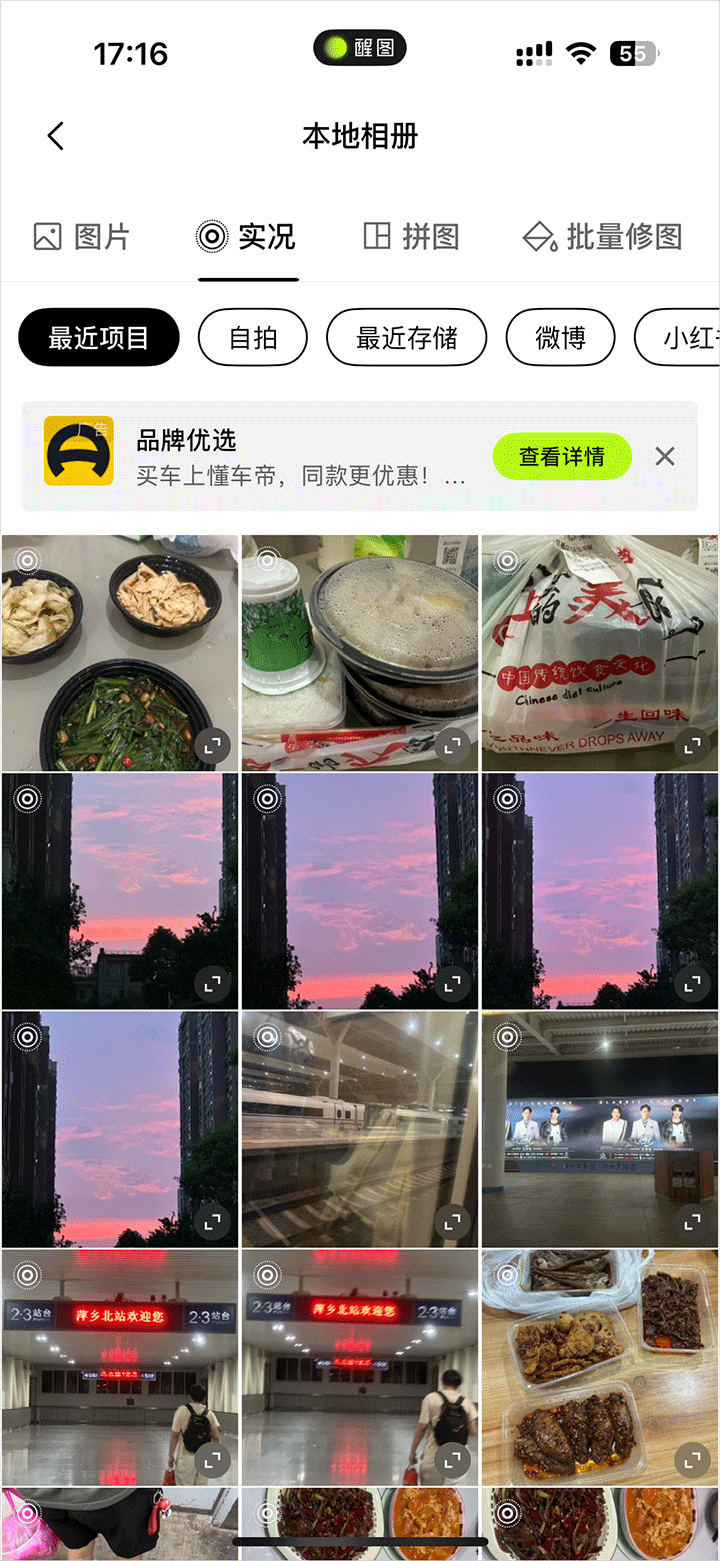Choose the 微博 album chip
The height and width of the screenshot is (1561, 720).
pyautogui.click(x=560, y=338)
